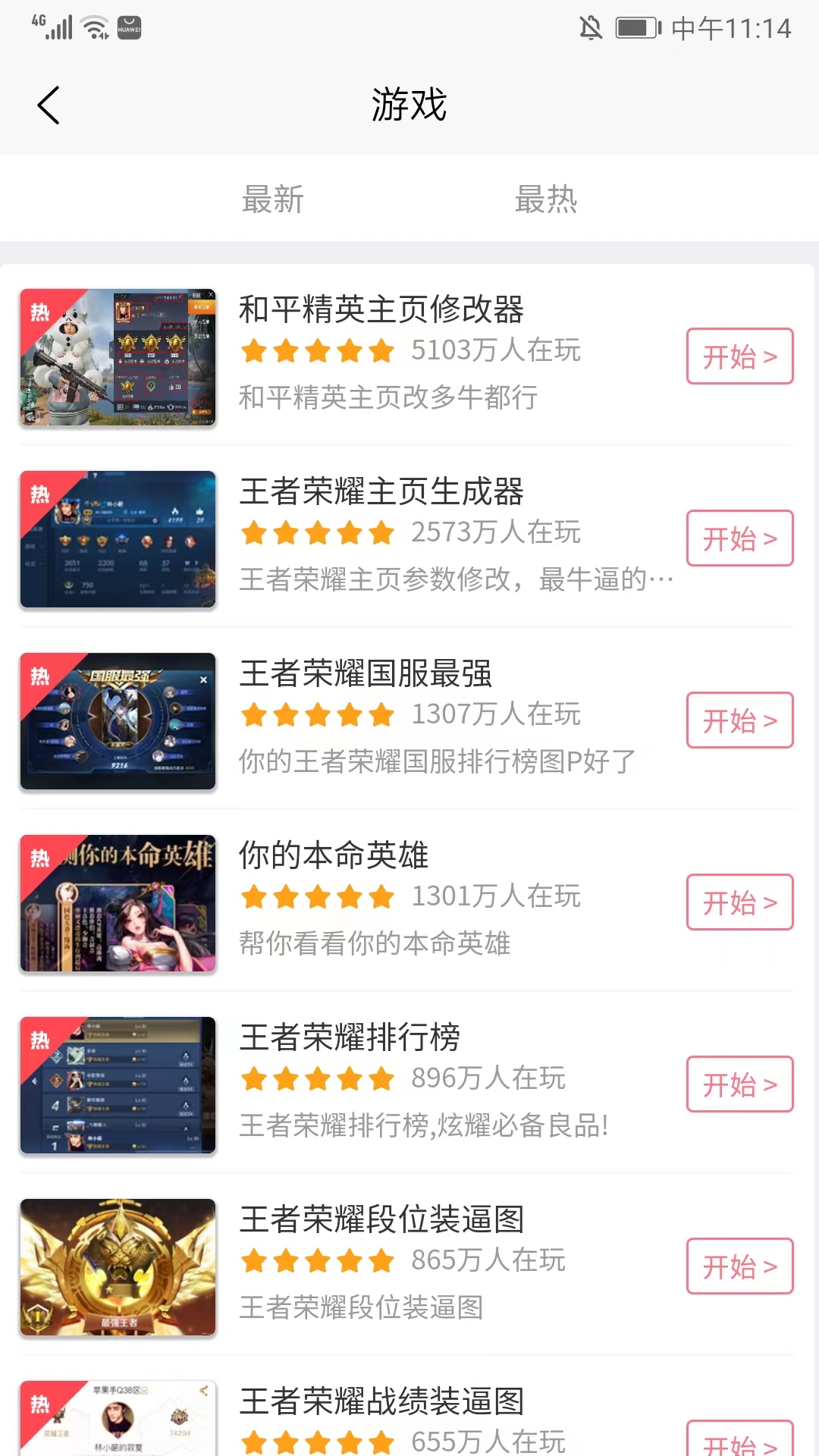Dismiss 王者荣耀国服最强 via its × icon
Viewport: 819px width, 1456px height.
[203, 679]
